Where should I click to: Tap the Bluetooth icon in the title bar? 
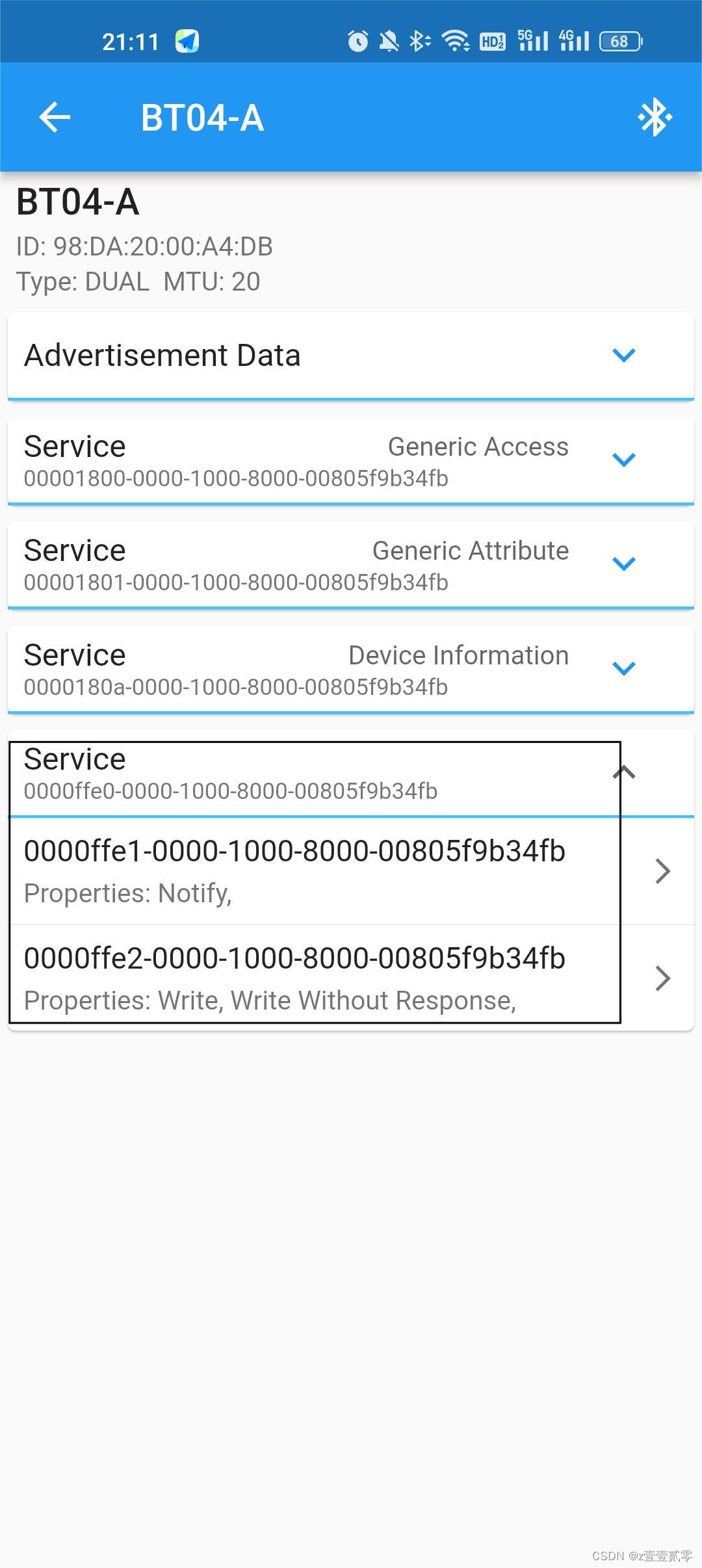click(655, 117)
